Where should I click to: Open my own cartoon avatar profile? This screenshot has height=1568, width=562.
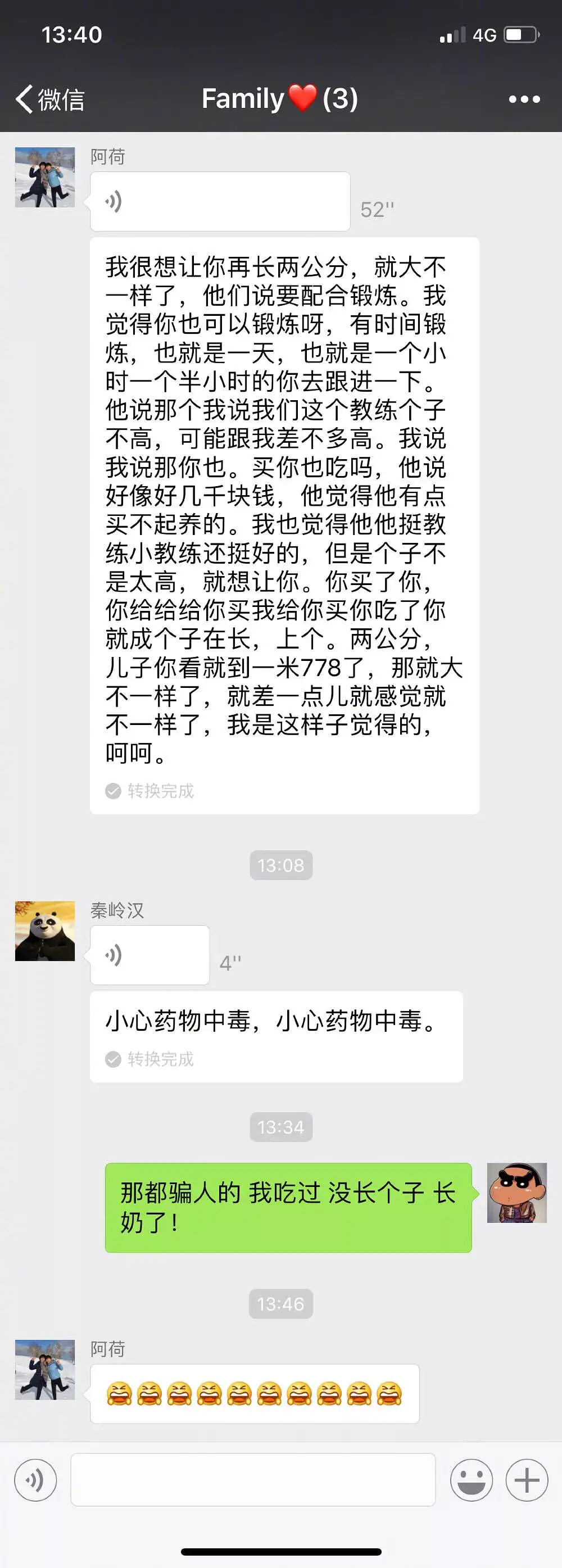(x=516, y=1193)
